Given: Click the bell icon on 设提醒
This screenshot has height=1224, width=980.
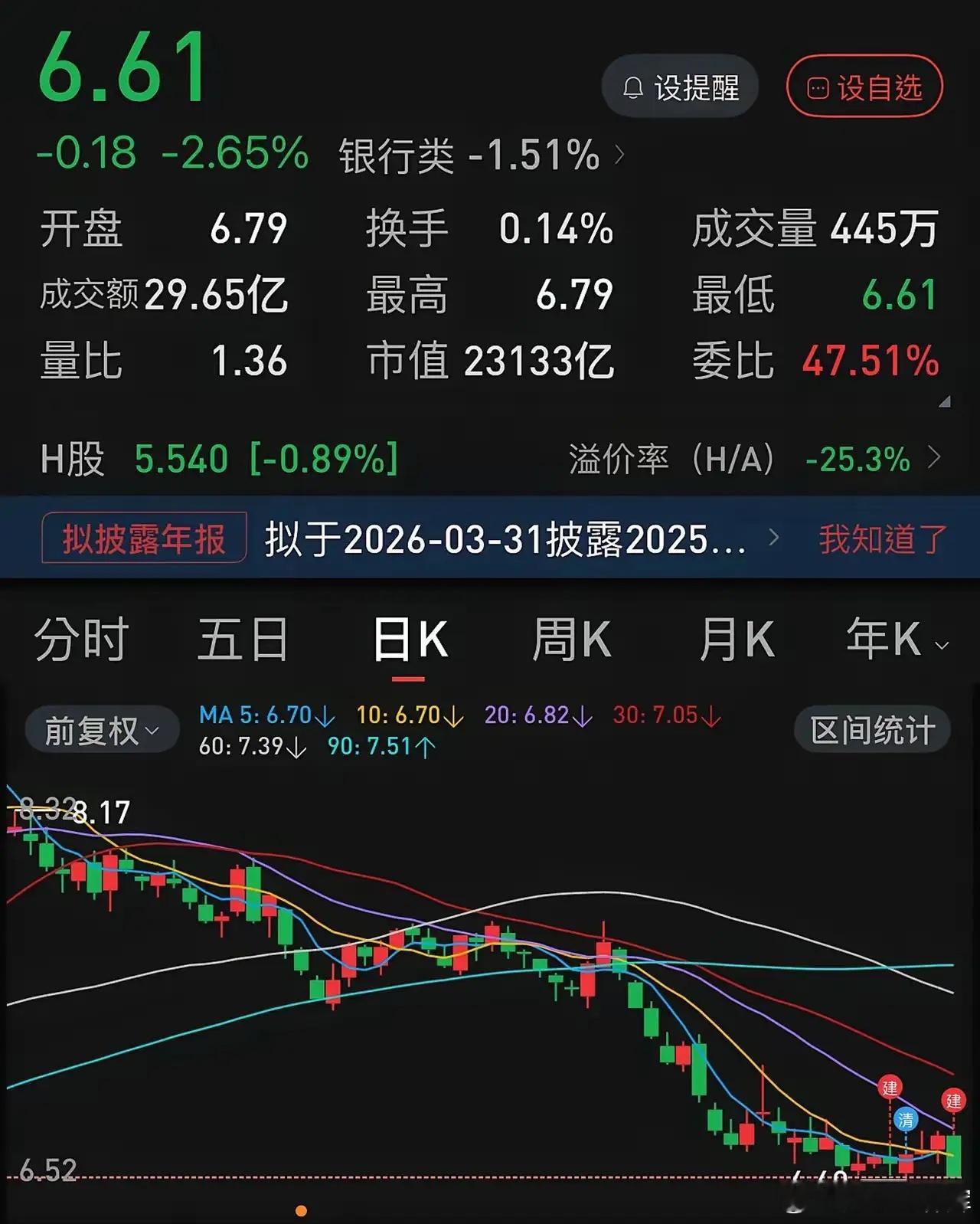Looking at the screenshot, I should [633, 87].
